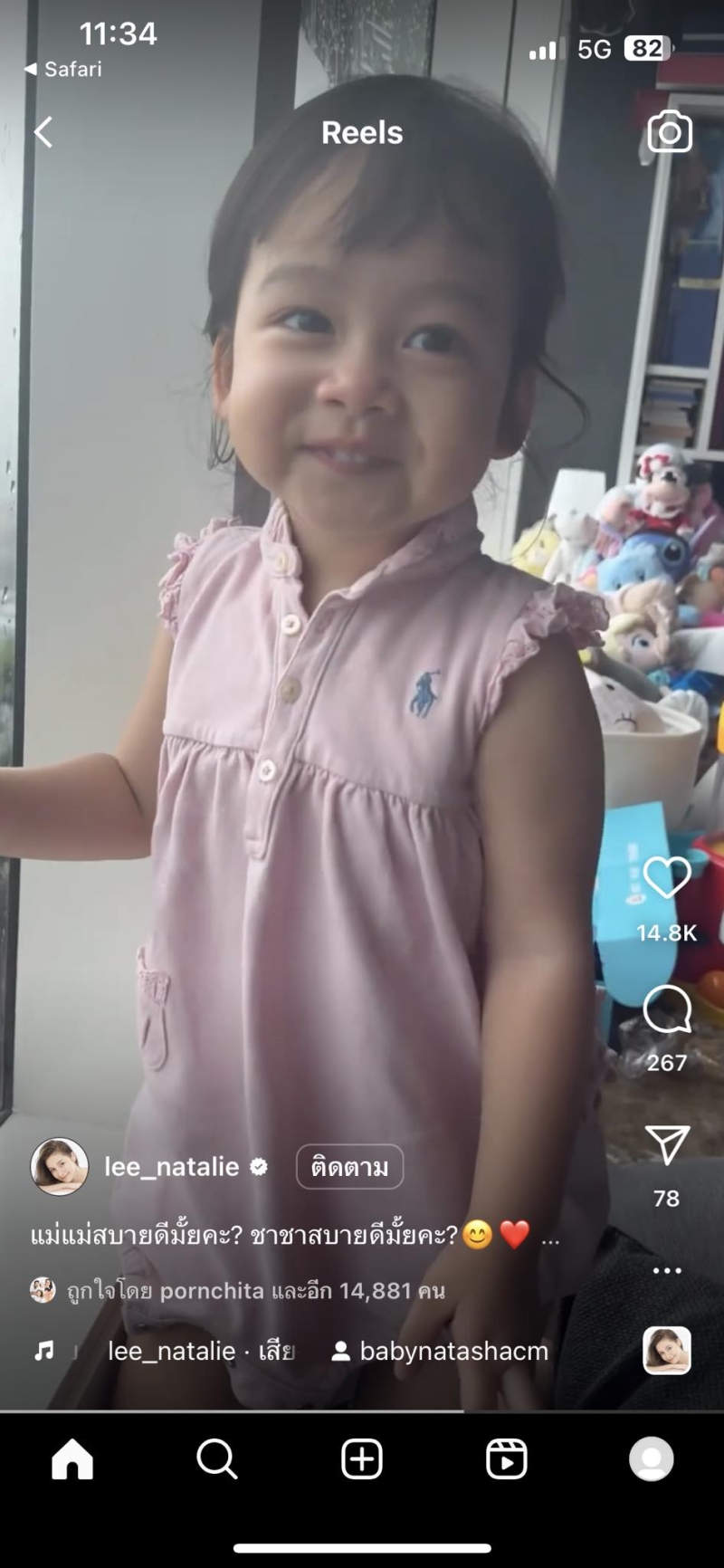View tagged account babynatashacm
Screen dimensions: 724x1568
click(x=441, y=1352)
